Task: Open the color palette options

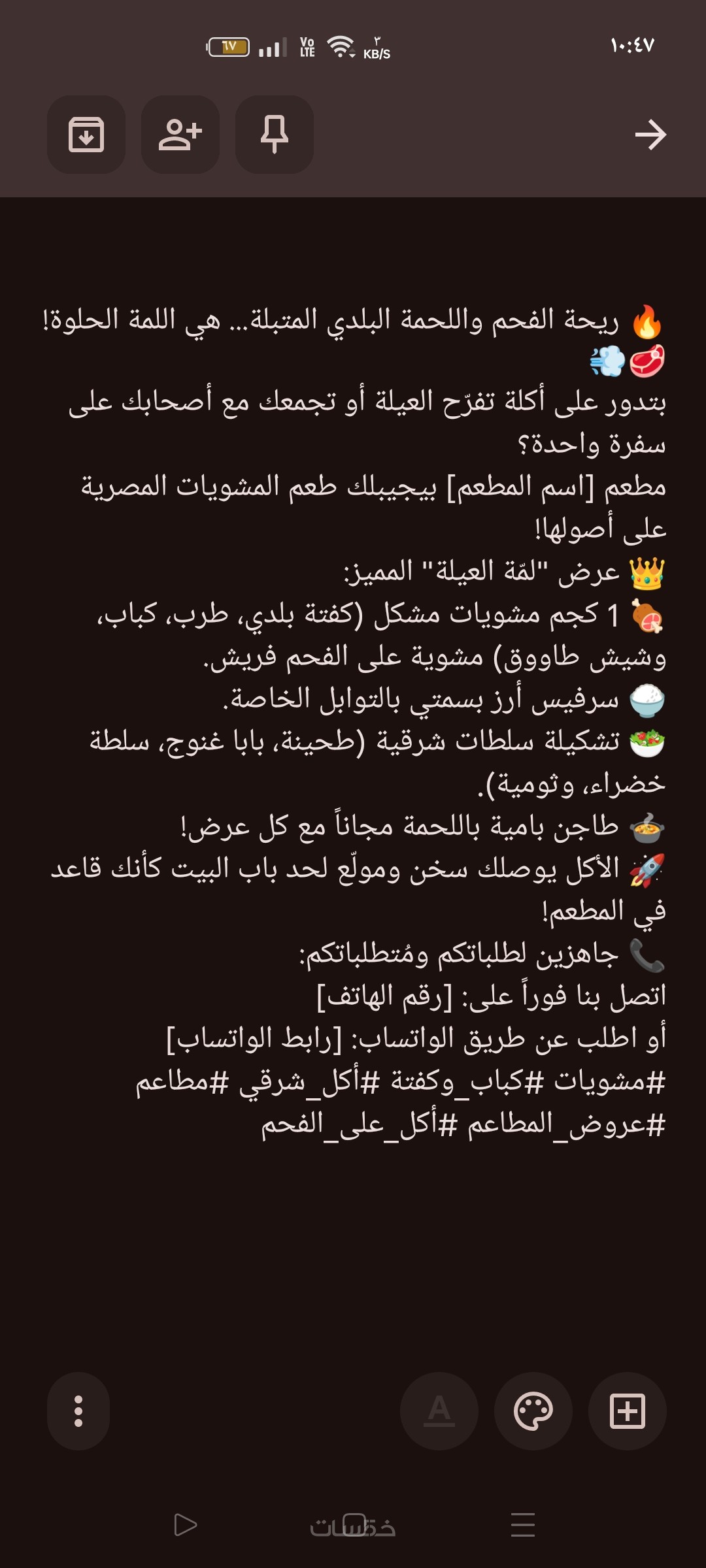Action: pos(533,1411)
